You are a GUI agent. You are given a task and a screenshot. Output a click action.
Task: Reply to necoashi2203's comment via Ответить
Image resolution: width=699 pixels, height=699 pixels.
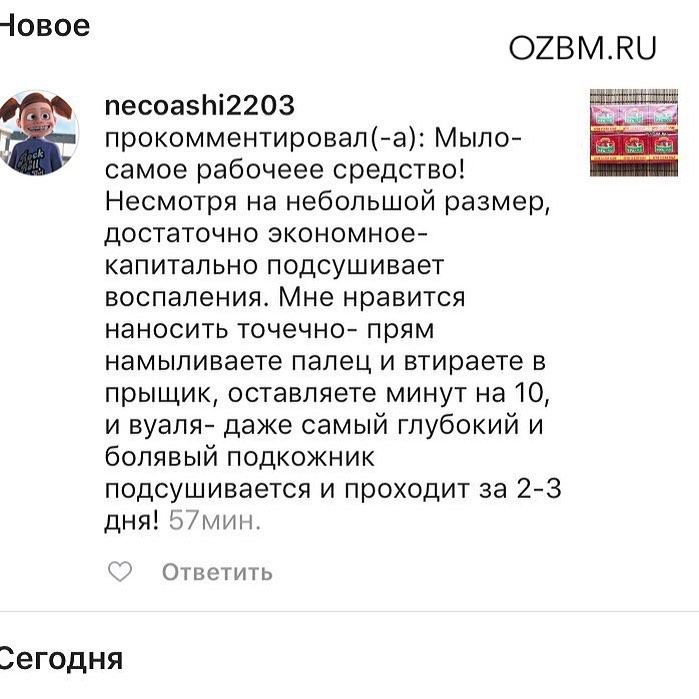(x=217, y=572)
